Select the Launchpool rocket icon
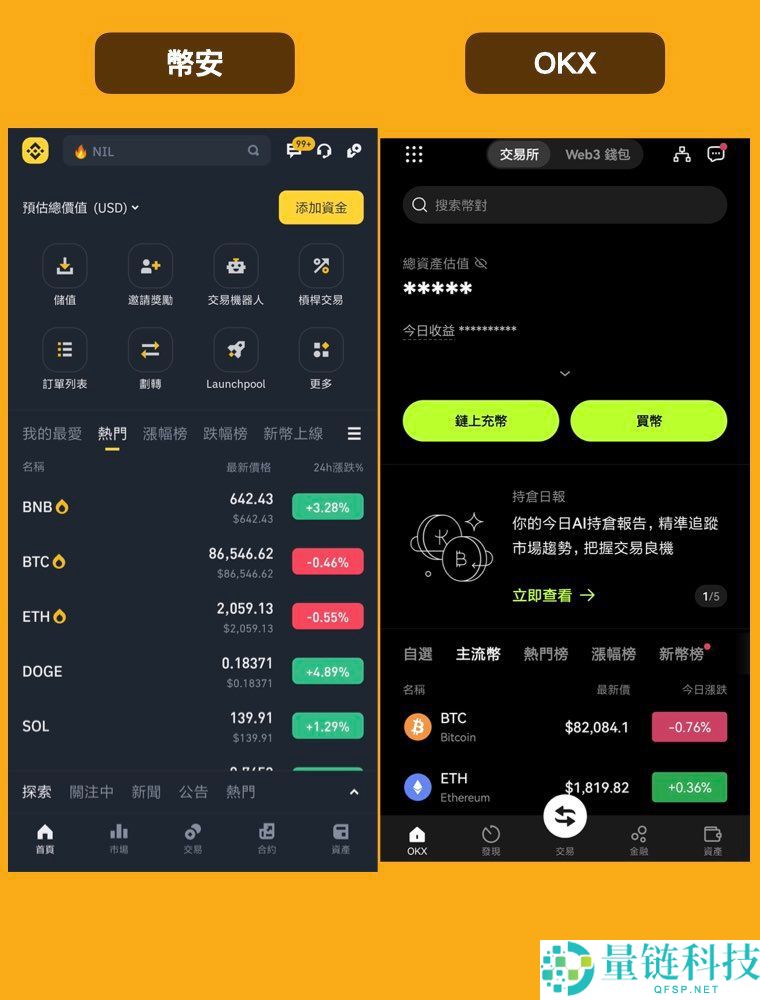The width and height of the screenshot is (760, 1000). click(235, 349)
